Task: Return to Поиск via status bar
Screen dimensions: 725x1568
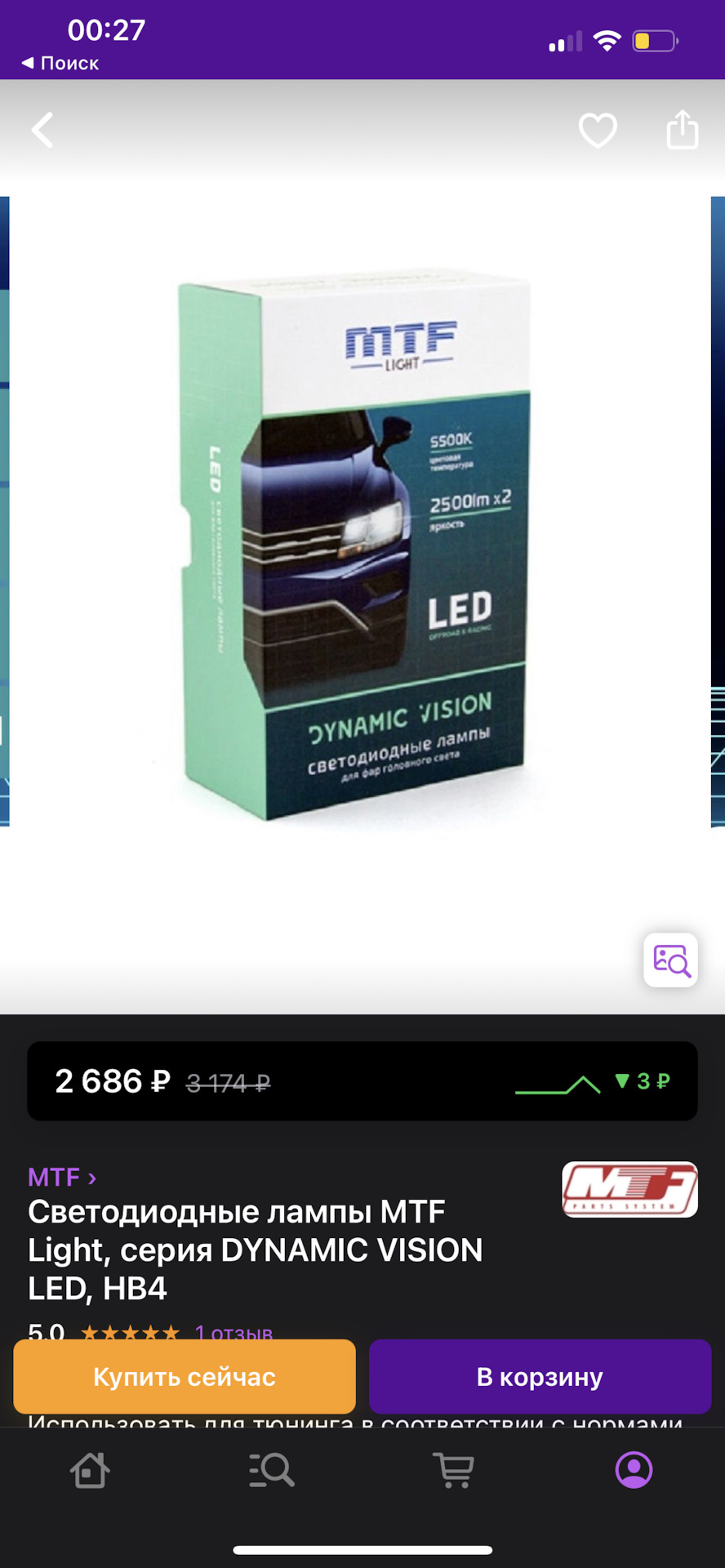Action: point(60,63)
